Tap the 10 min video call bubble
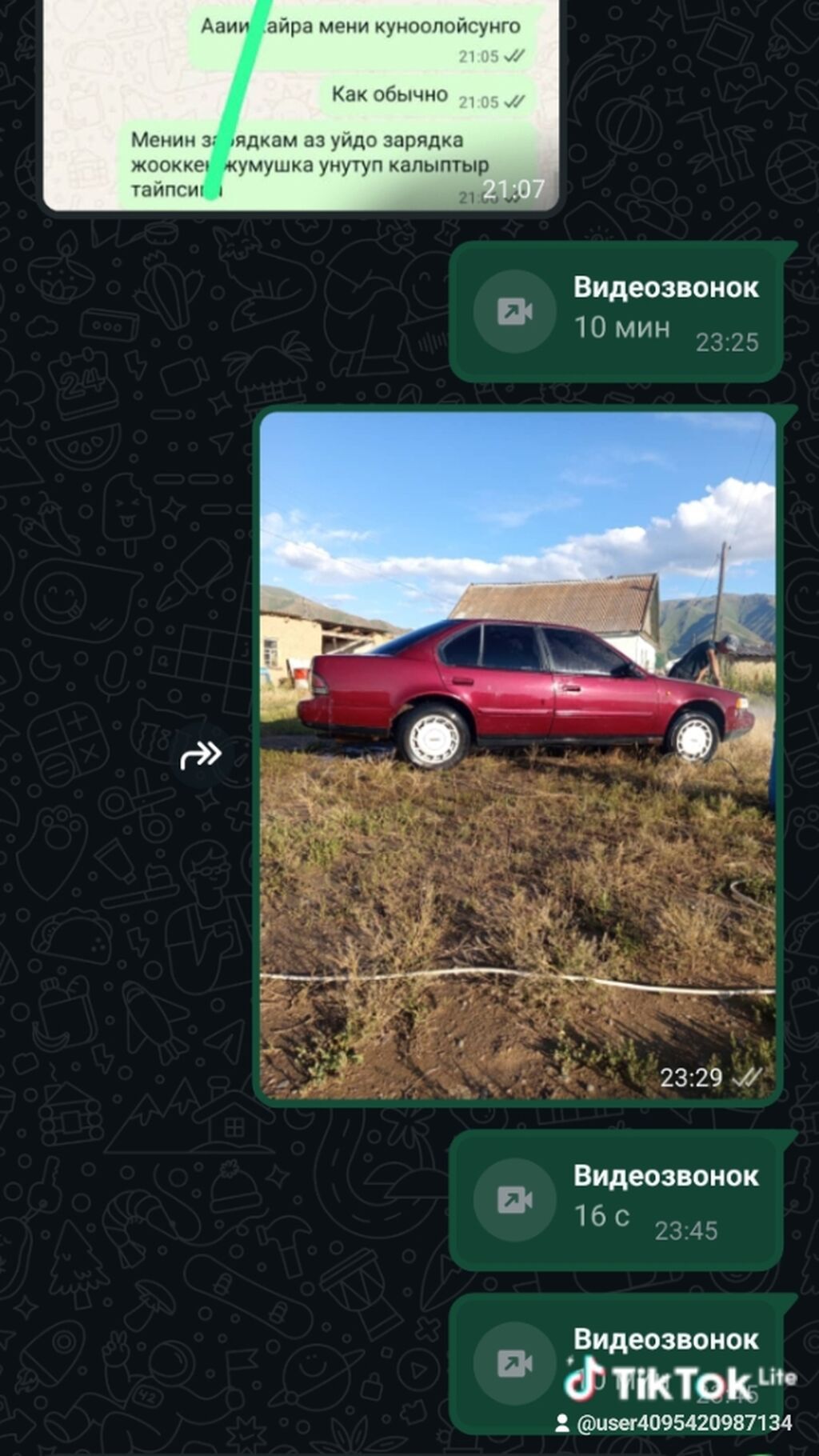819x1456 pixels. pyautogui.click(x=616, y=311)
